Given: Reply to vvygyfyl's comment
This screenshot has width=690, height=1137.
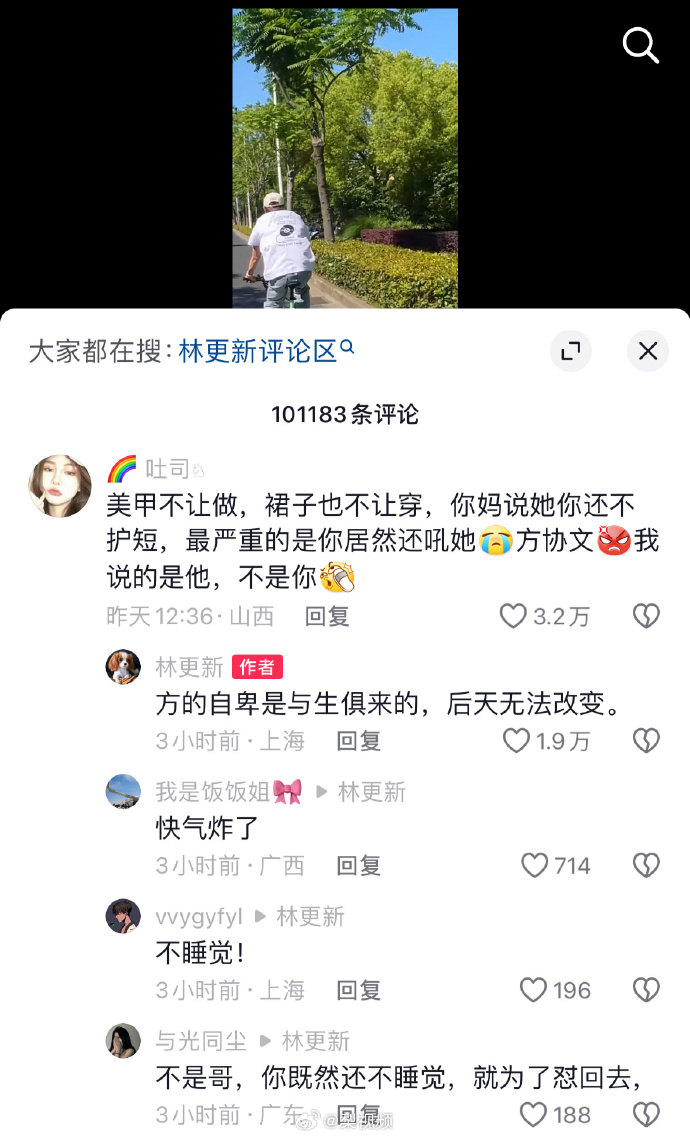Looking at the screenshot, I should [x=359, y=990].
